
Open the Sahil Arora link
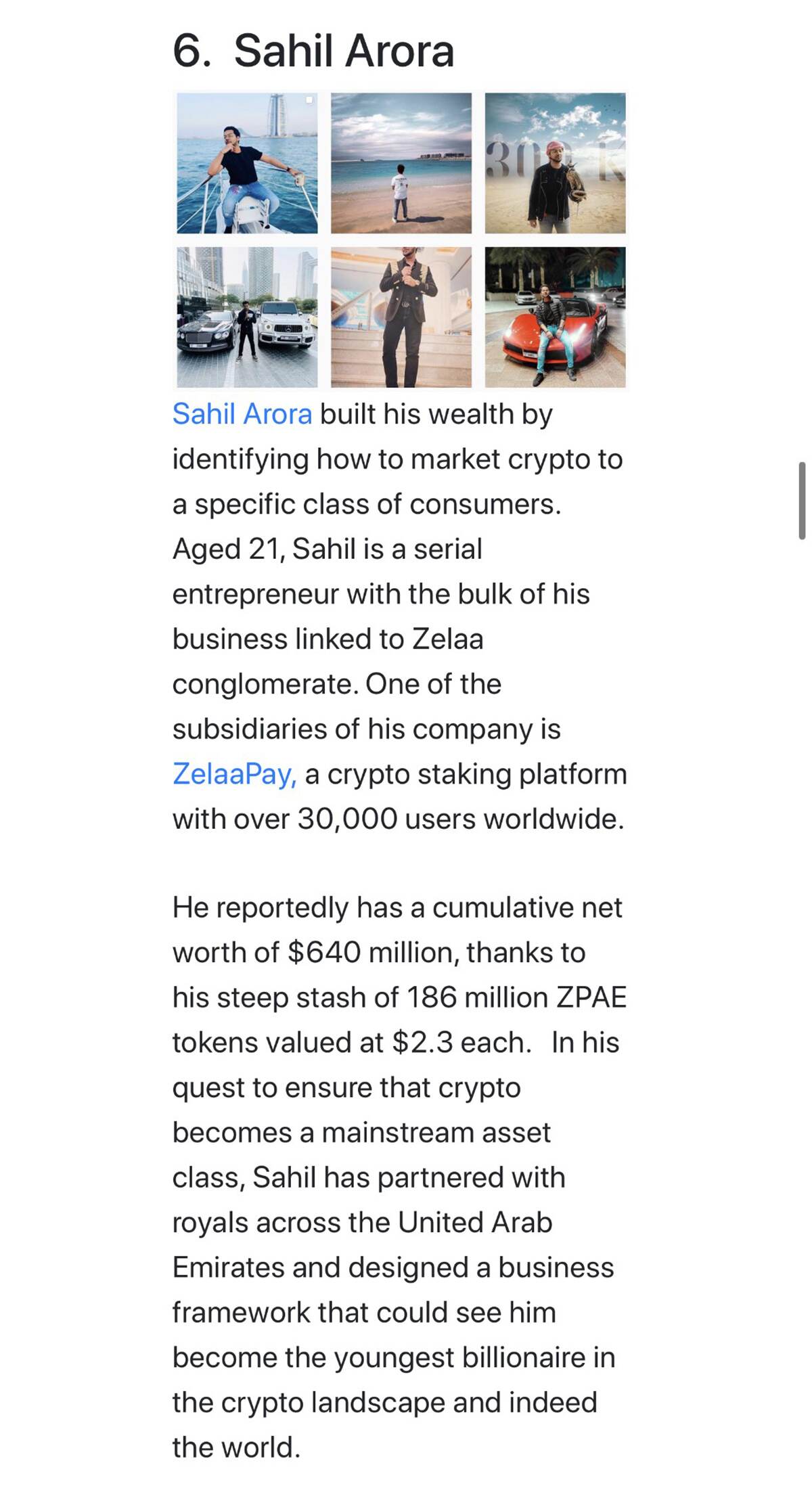(x=242, y=413)
